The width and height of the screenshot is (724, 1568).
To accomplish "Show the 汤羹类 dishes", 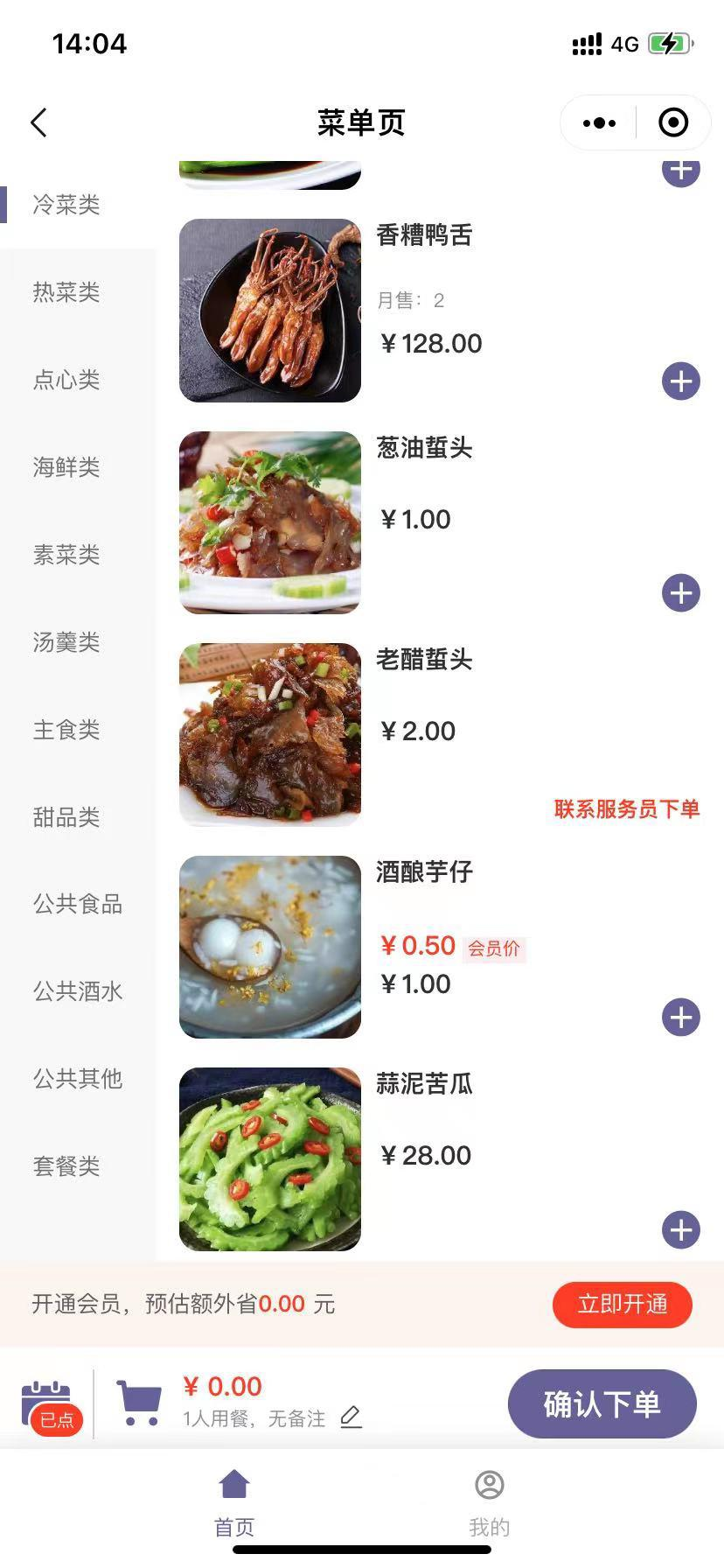I will pos(66,642).
